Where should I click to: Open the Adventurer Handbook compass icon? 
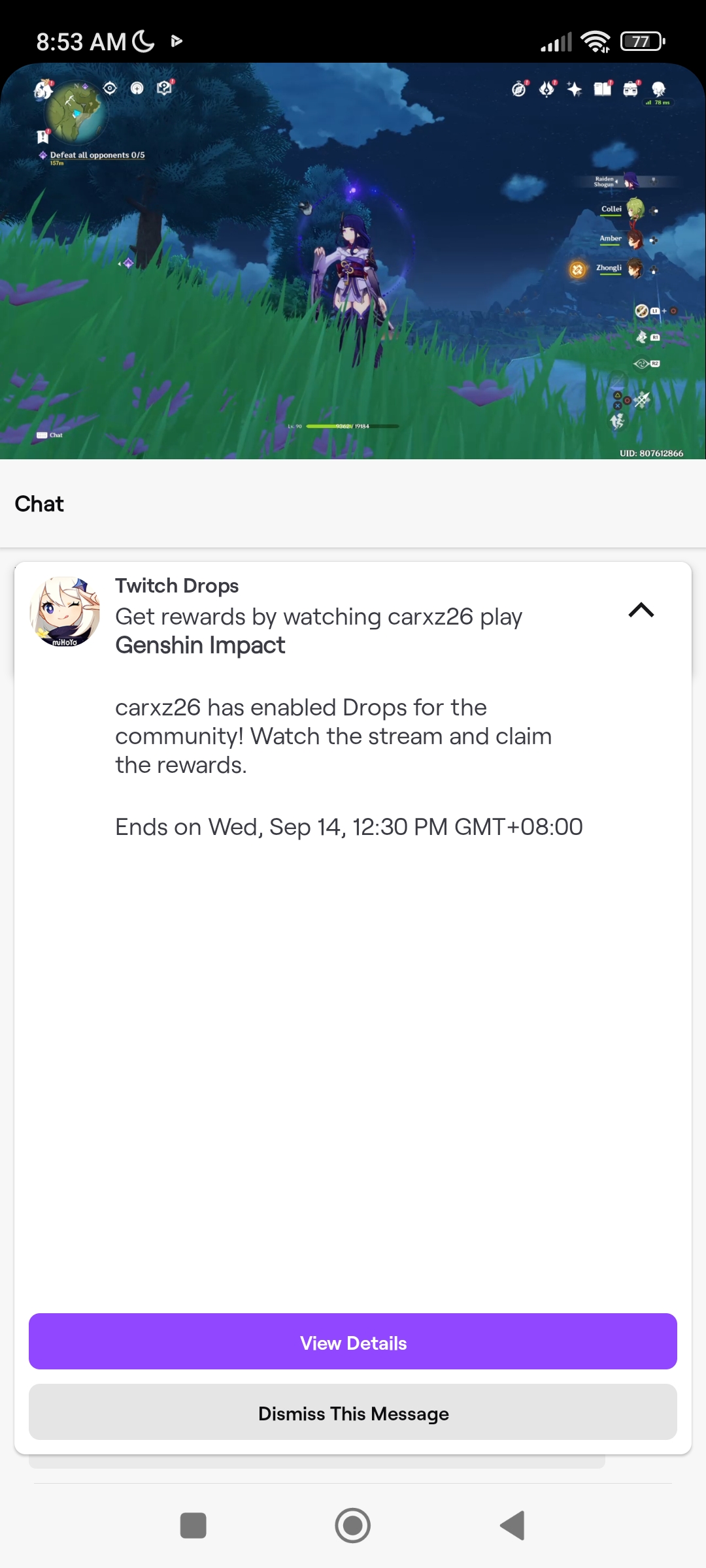coord(520,87)
